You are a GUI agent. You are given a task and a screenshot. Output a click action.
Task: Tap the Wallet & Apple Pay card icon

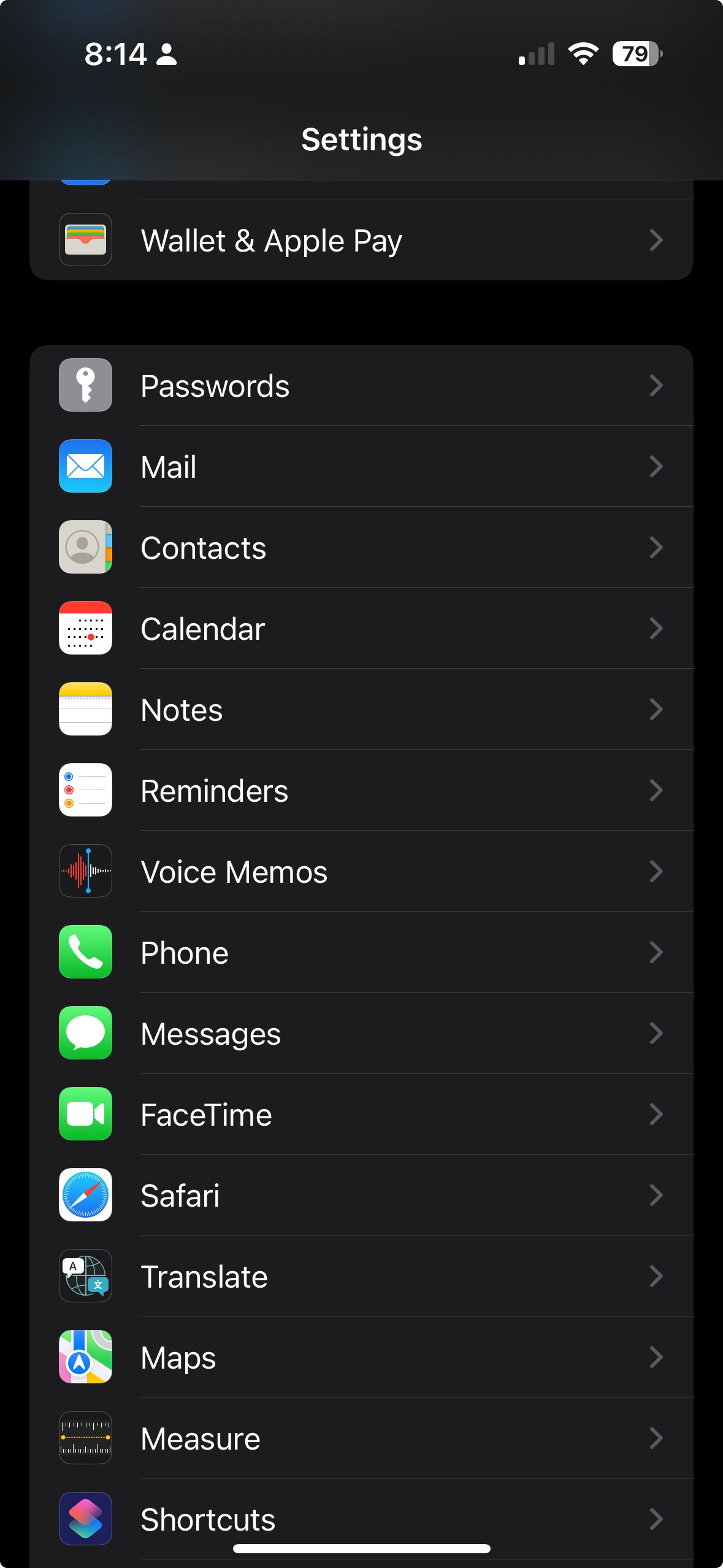[x=85, y=240]
